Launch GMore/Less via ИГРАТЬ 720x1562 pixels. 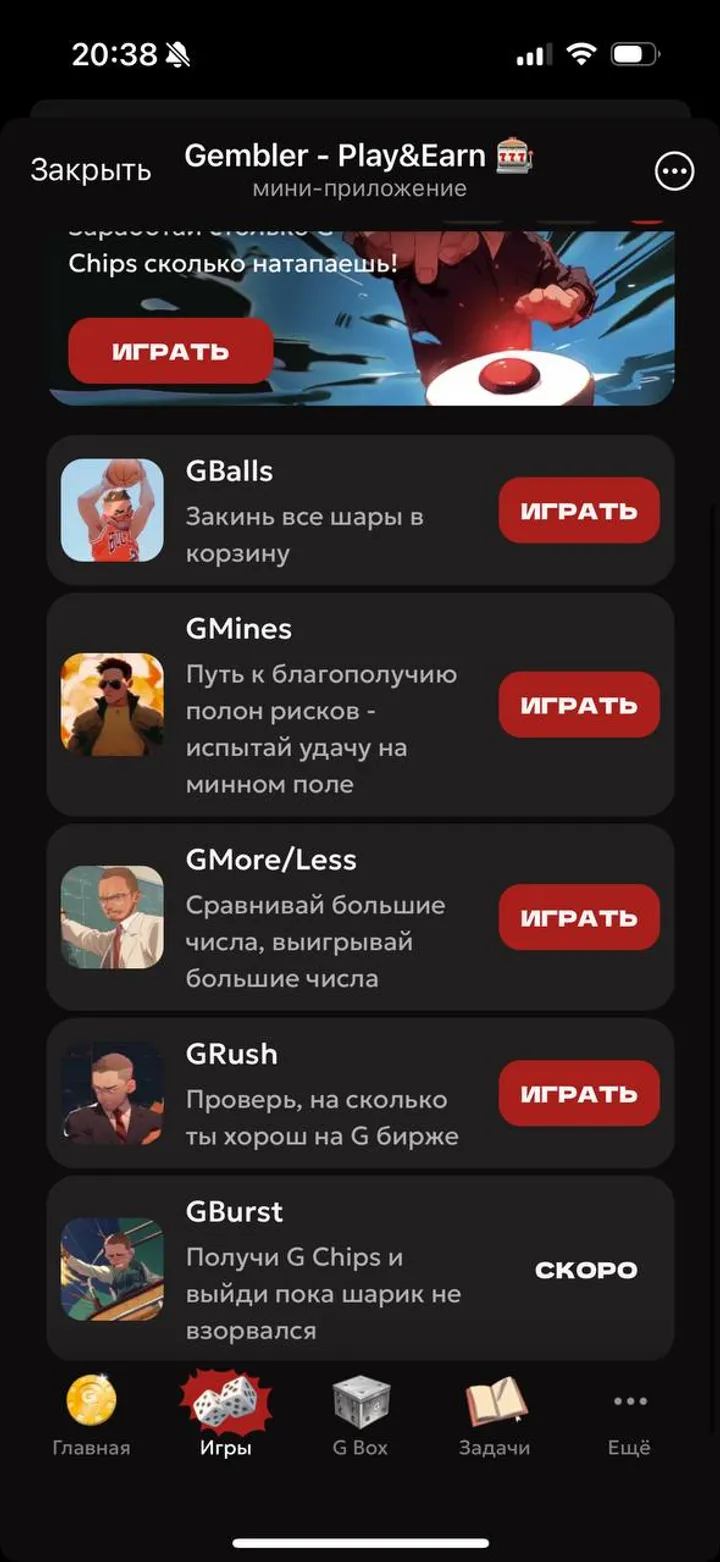tap(579, 917)
